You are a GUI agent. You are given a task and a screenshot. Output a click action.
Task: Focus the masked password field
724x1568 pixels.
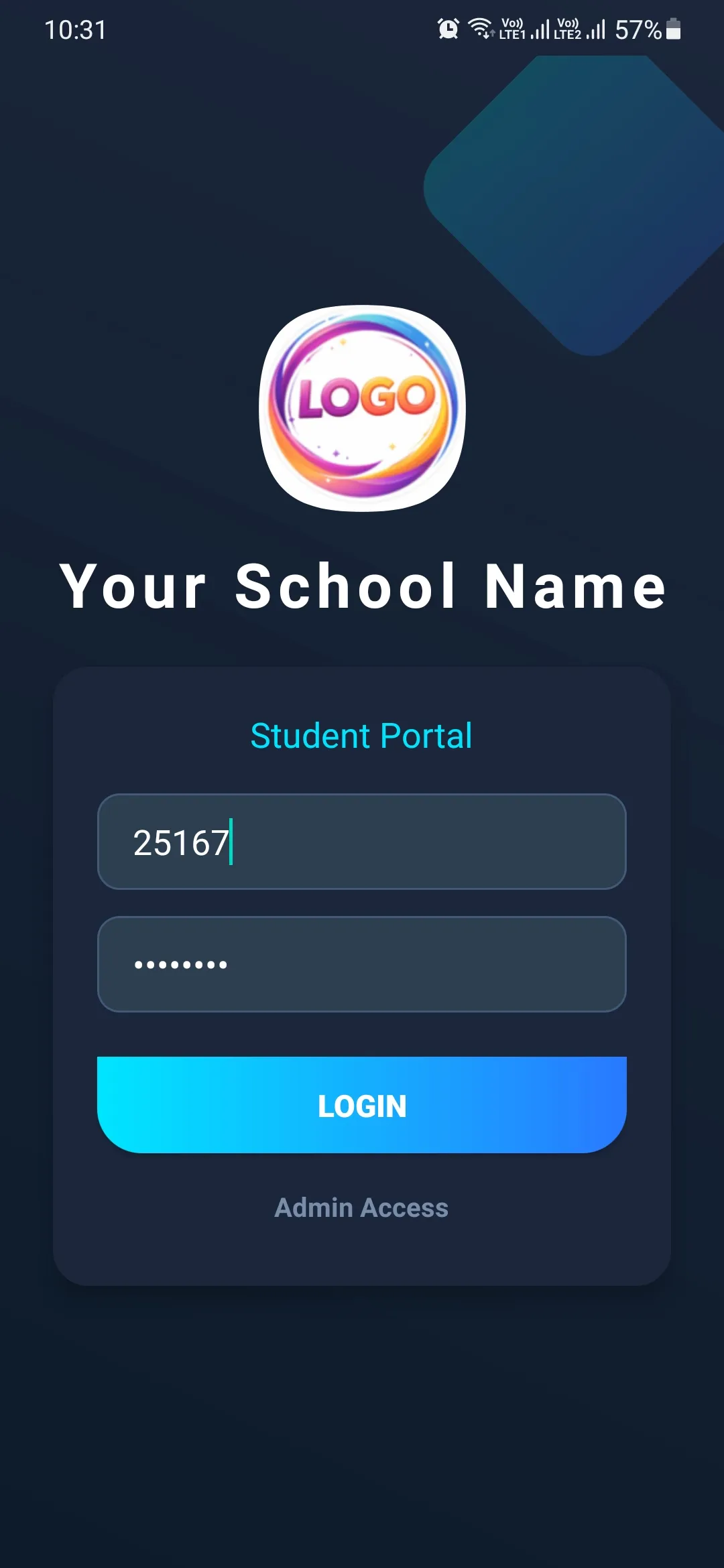[362, 964]
